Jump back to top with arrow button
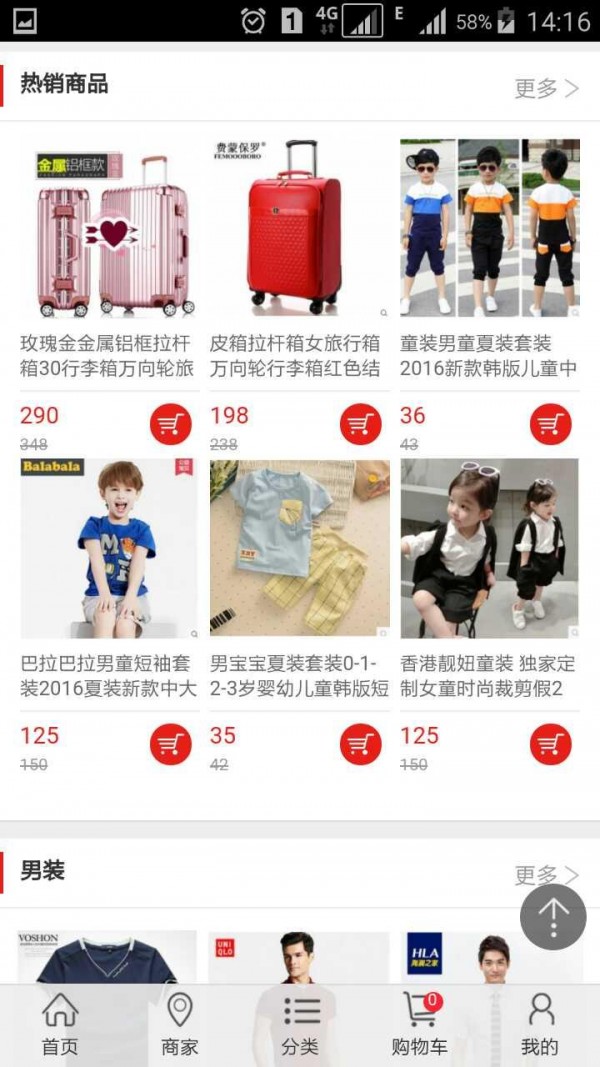 click(553, 916)
